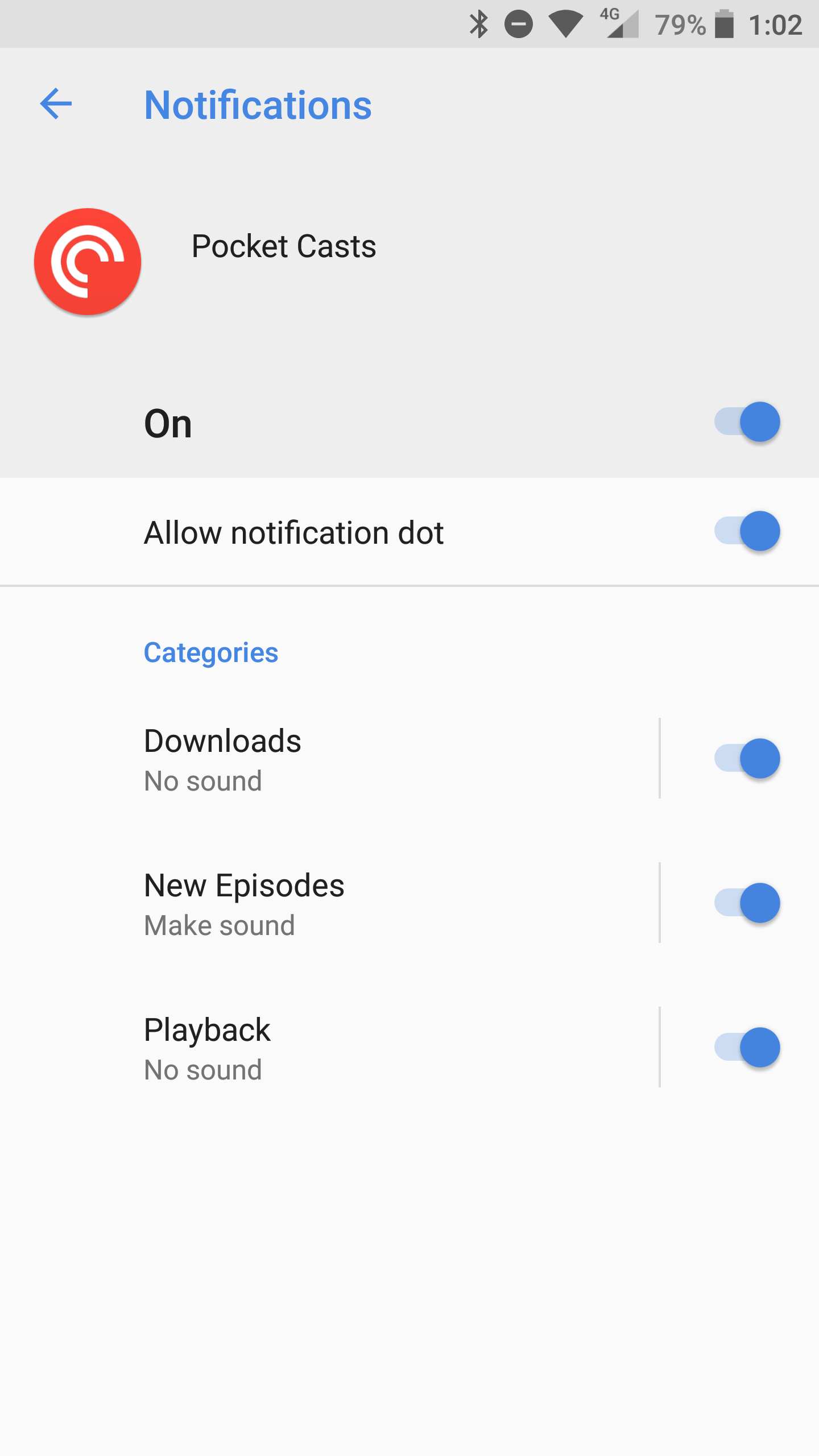Turn off the main On toggle
The height and width of the screenshot is (1456, 819).
[748, 422]
